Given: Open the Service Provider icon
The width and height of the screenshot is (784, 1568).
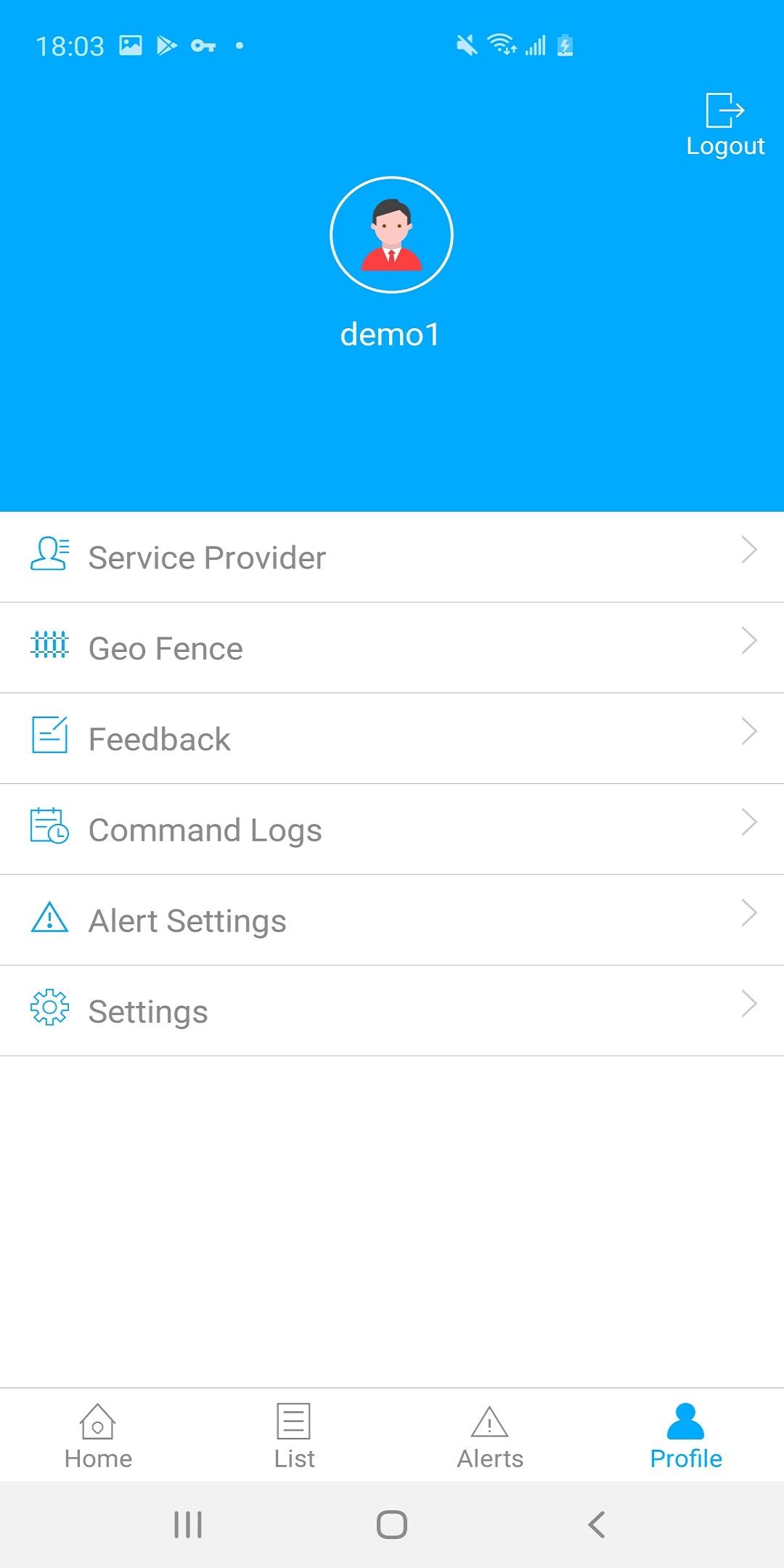Looking at the screenshot, I should [48, 556].
